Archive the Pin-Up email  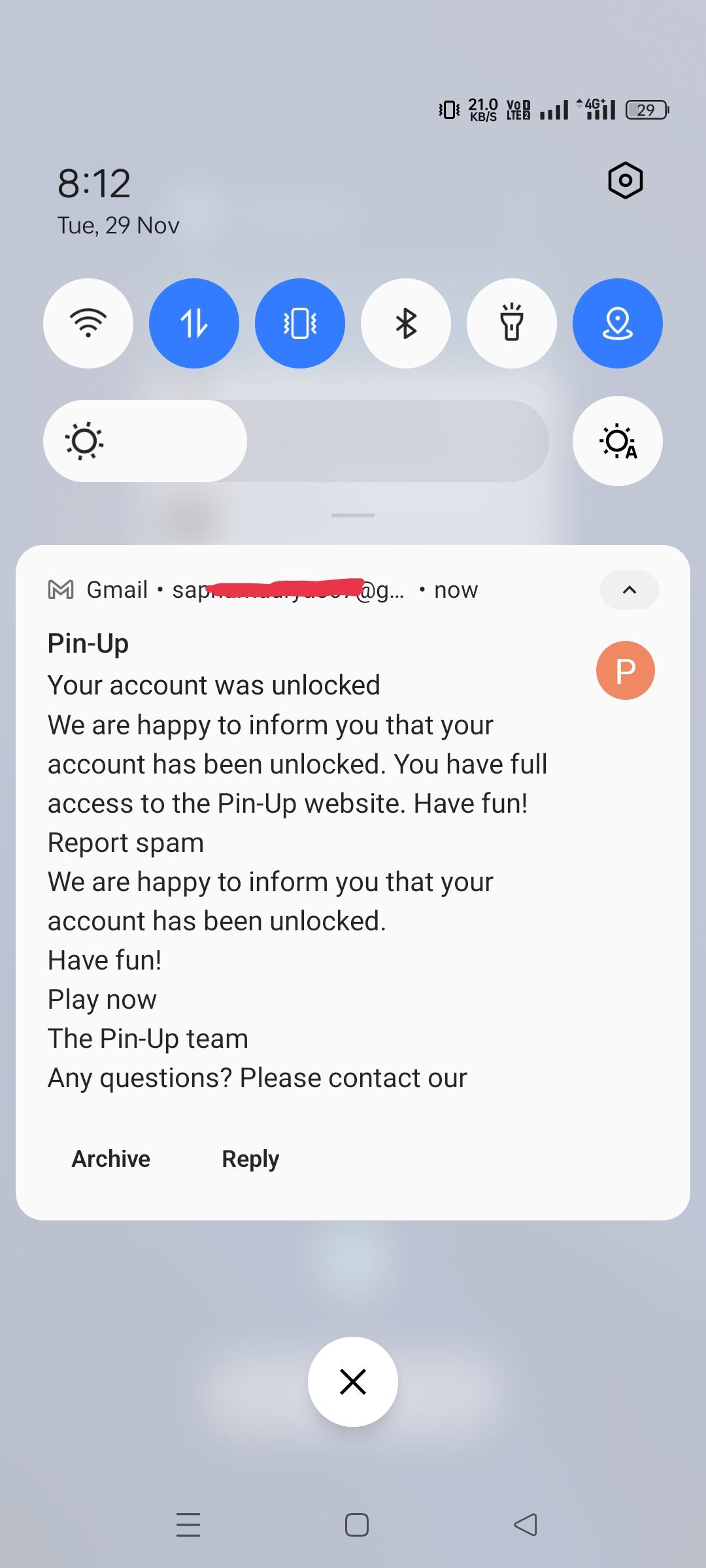(111, 1158)
